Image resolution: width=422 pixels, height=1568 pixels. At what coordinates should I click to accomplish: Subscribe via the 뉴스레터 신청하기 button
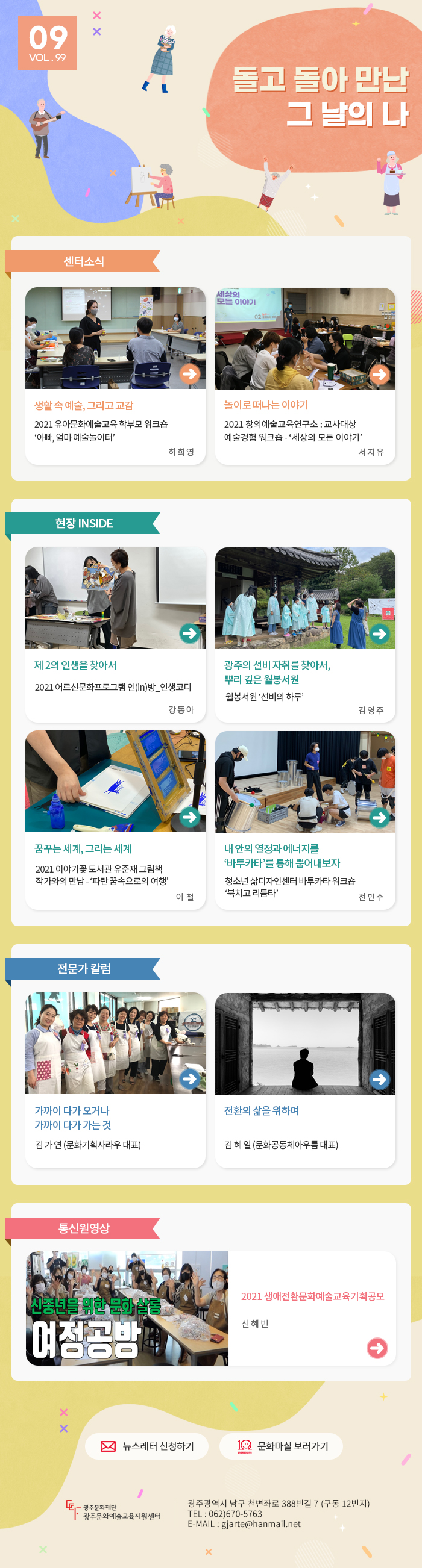147,1446
